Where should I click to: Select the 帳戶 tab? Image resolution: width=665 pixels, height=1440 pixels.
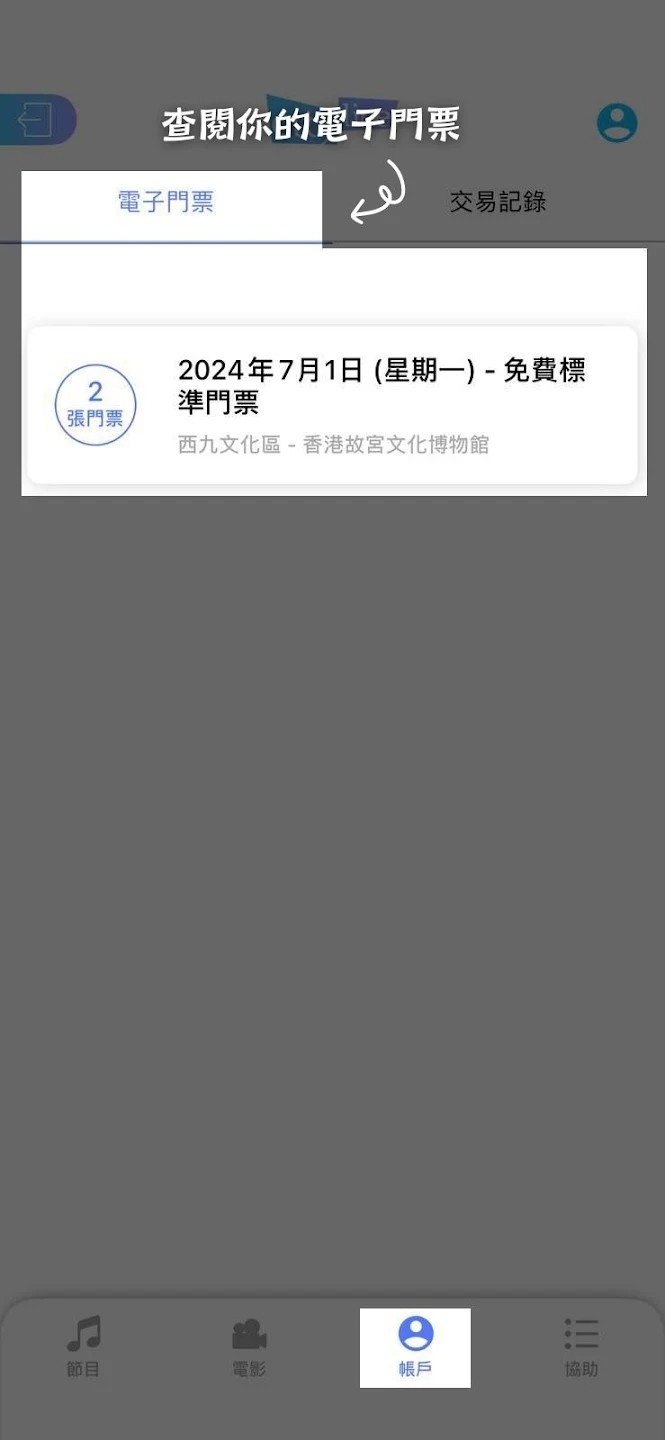pyautogui.click(x=415, y=1346)
